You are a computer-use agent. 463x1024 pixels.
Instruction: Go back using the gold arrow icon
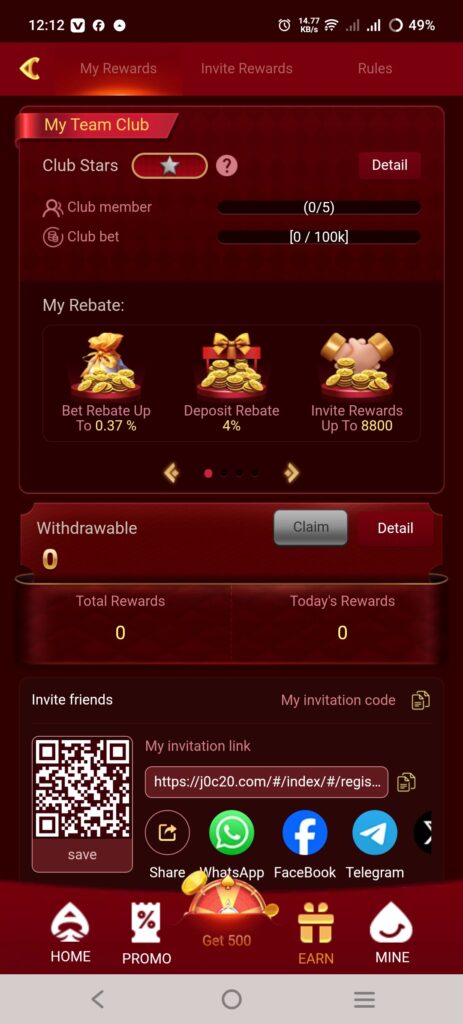29,69
